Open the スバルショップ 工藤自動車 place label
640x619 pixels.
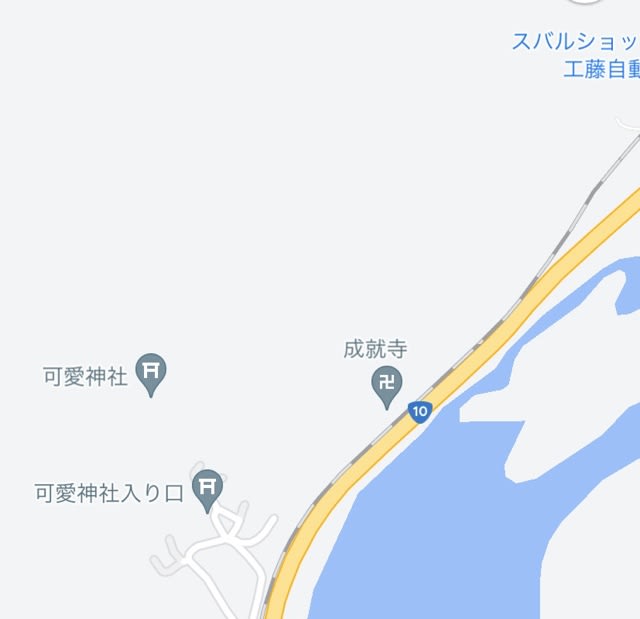tap(580, 55)
